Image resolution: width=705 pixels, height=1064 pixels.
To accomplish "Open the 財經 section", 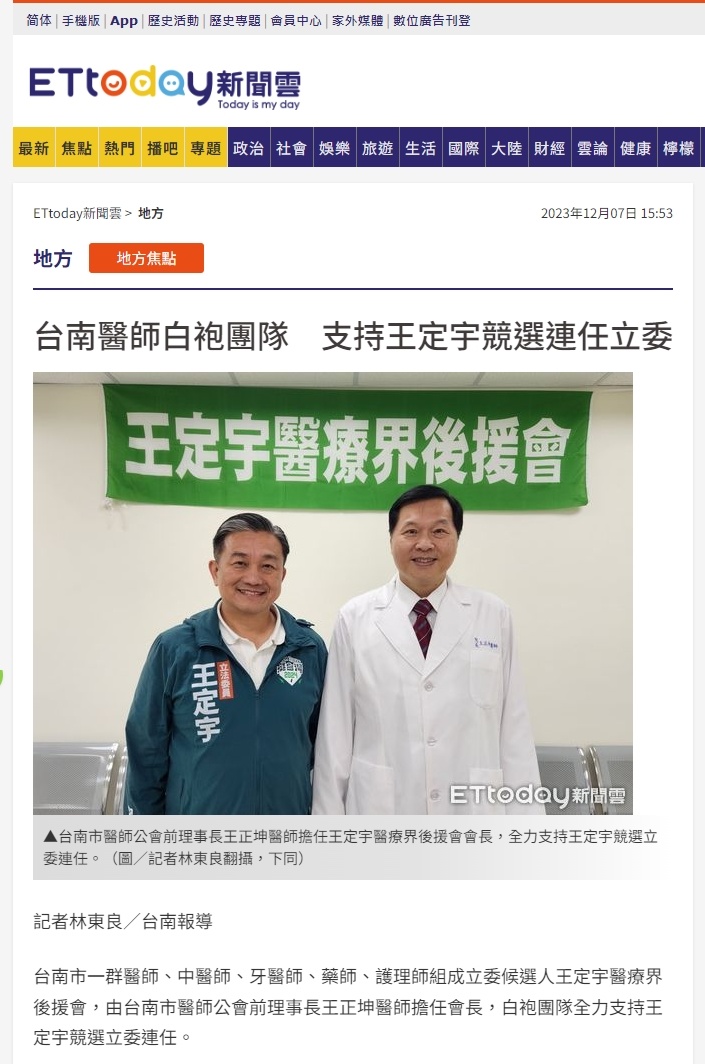I will tap(549, 148).
